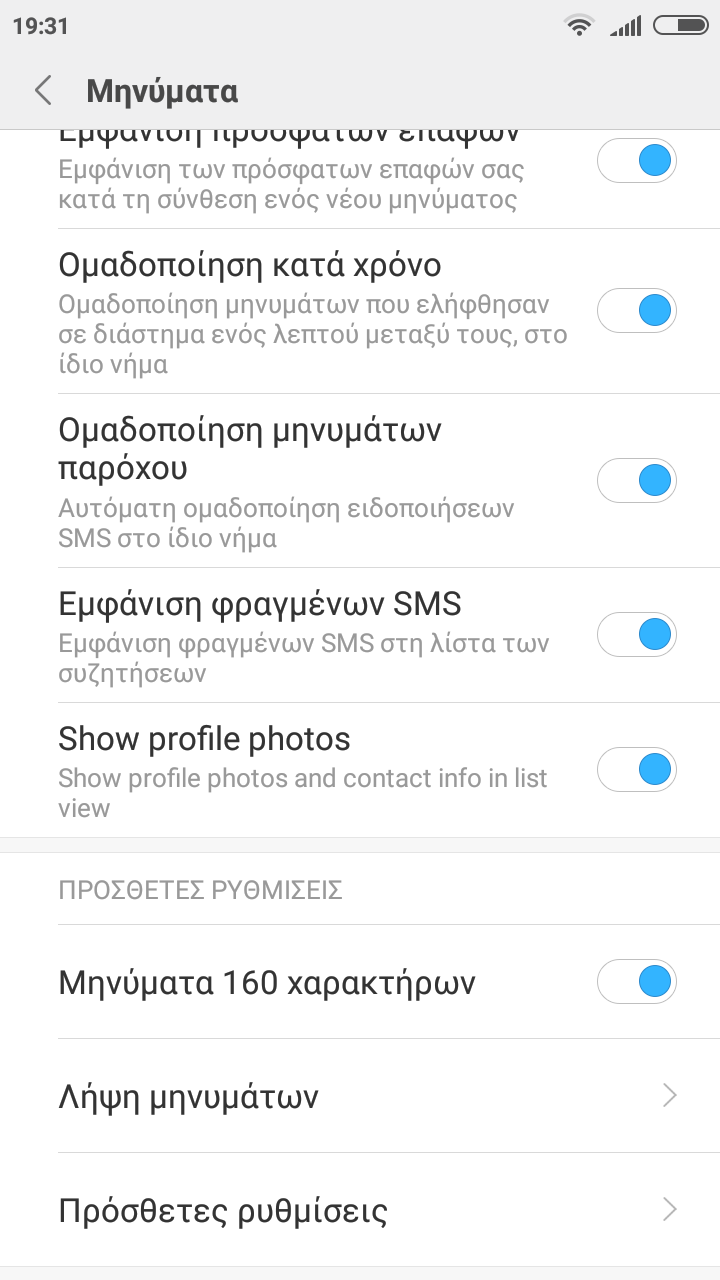Toggle the recent contacts display switch
This screenshot has height=1280, width=720.
point(637,162)
